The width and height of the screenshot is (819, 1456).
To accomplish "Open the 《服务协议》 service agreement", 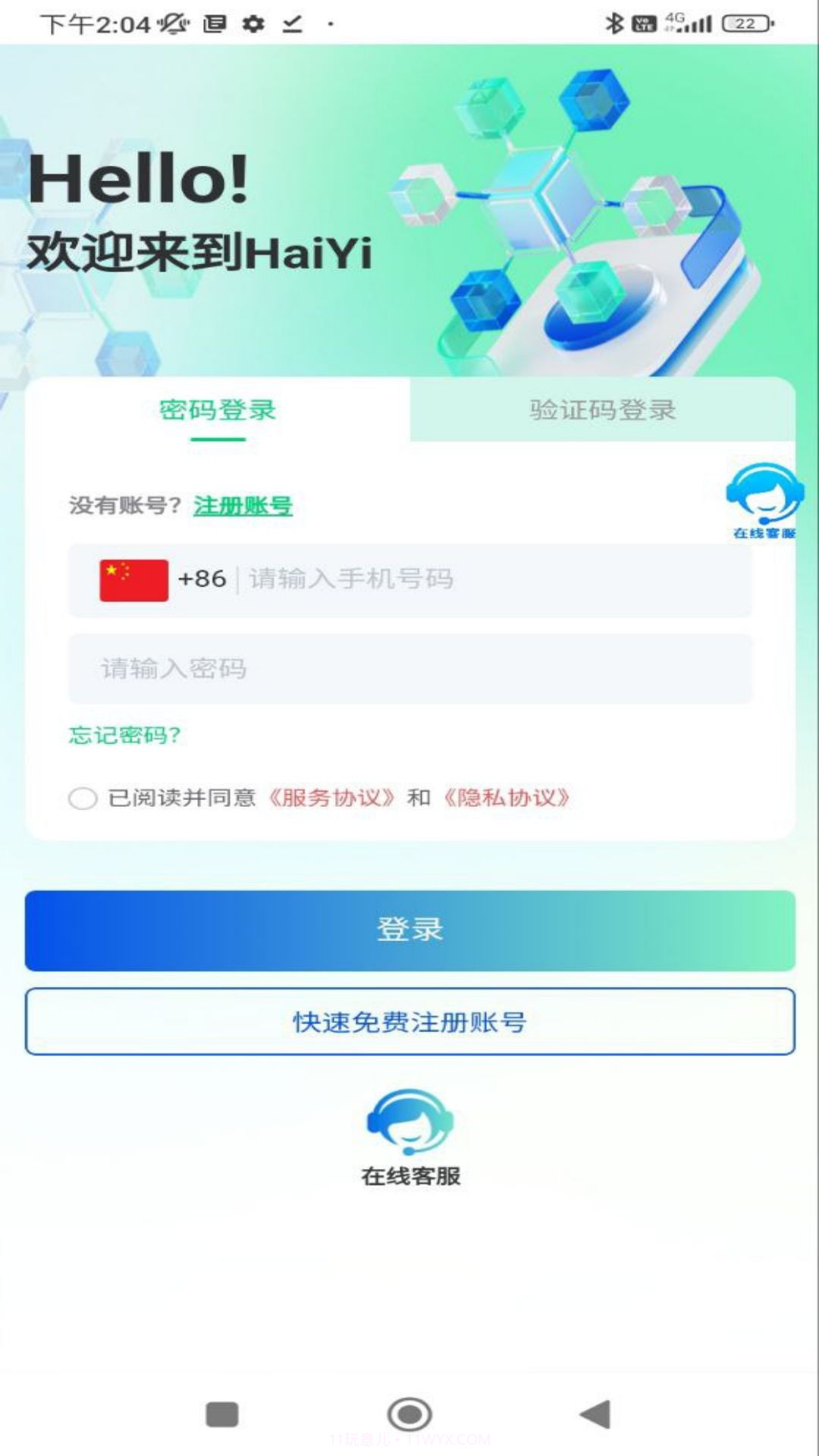I will point(334,798).
